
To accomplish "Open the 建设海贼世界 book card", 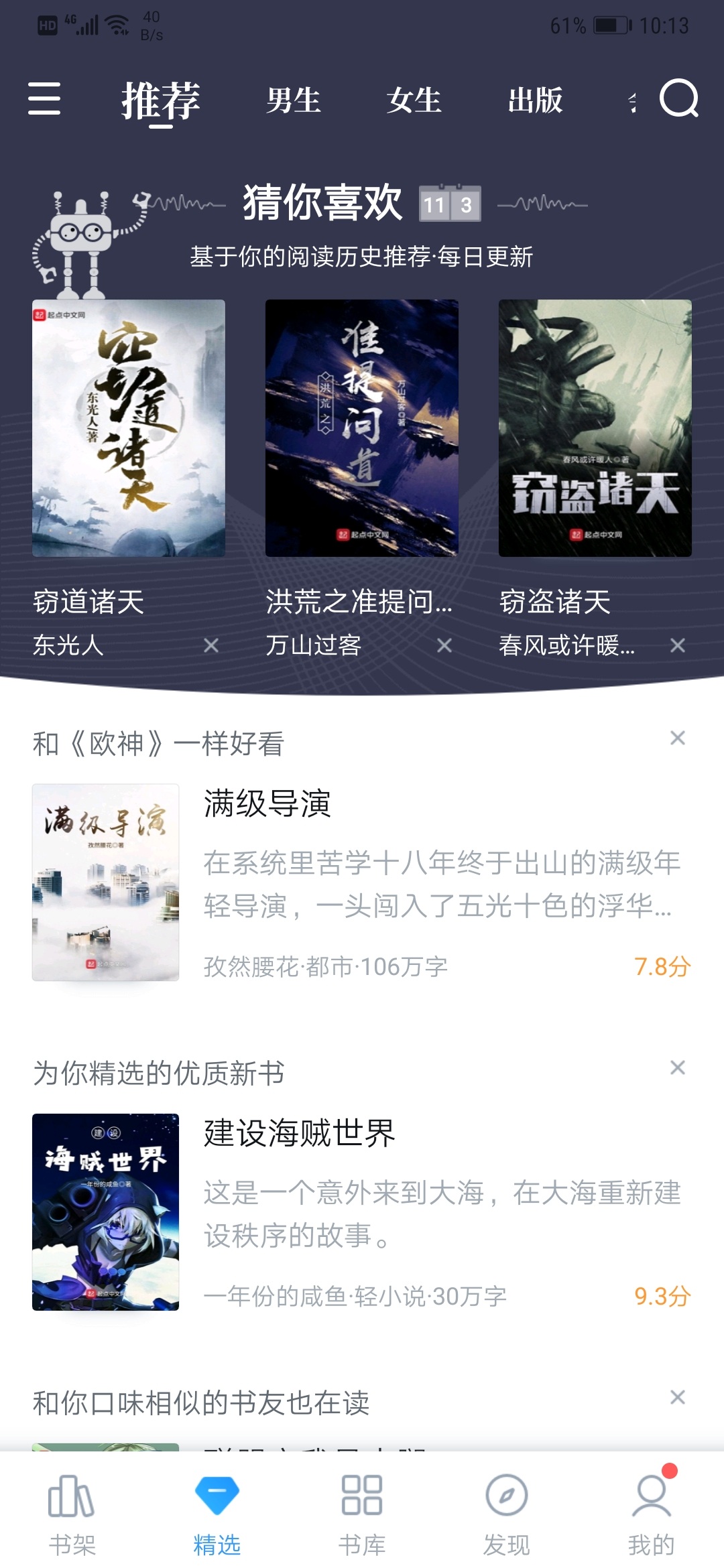I will click(x=362, y=1212).
